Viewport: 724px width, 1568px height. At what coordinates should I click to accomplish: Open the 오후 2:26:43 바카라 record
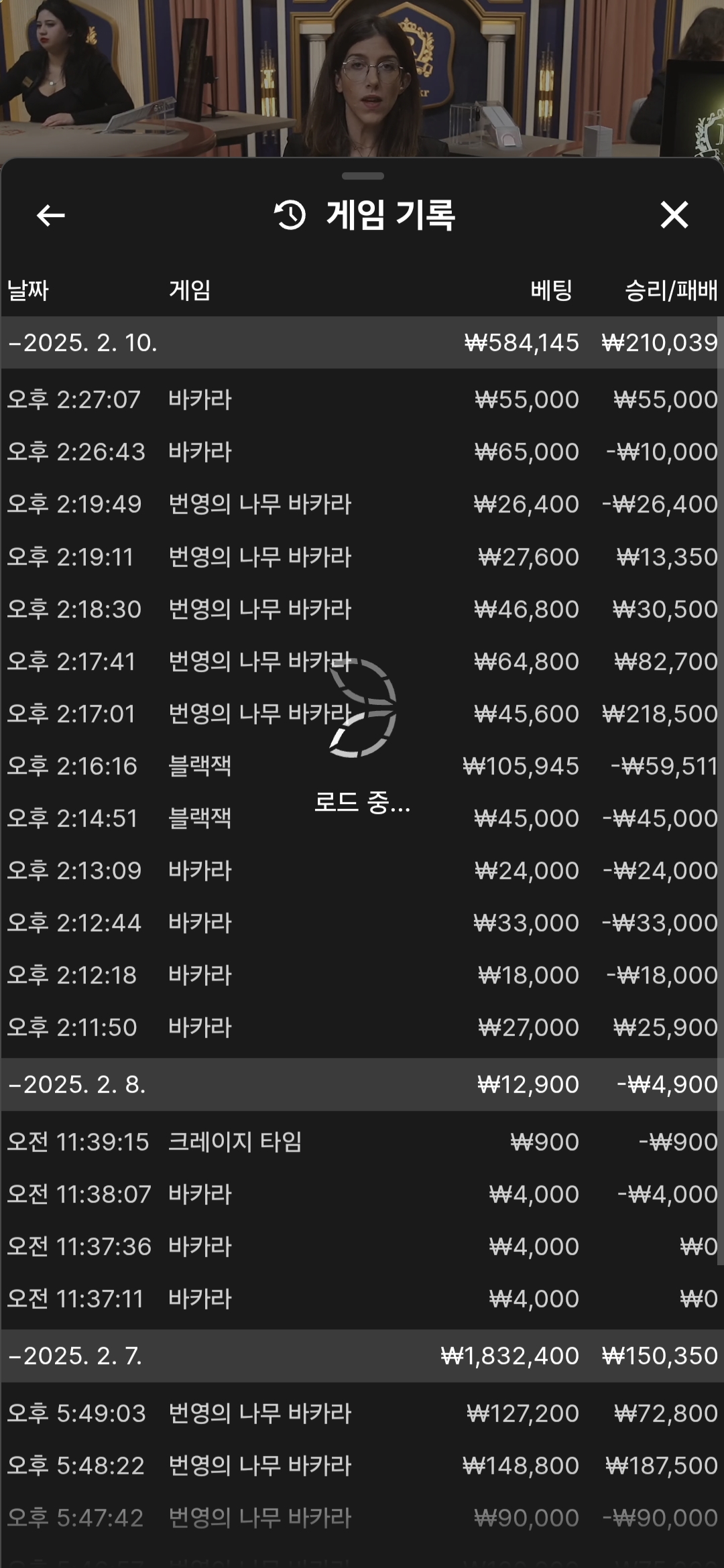tap(362, 452)
